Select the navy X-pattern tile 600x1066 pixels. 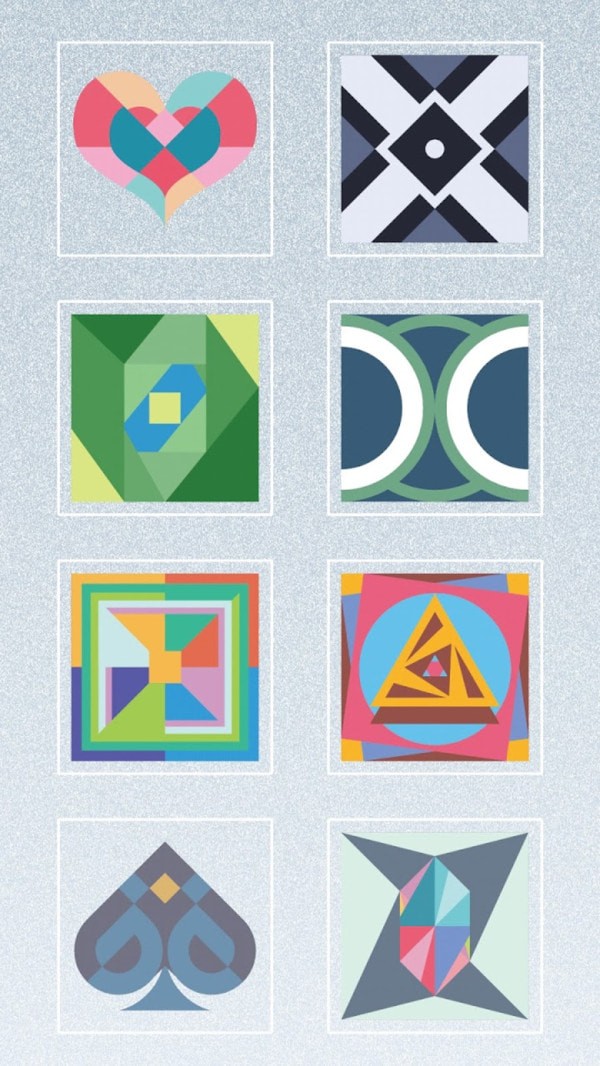pyautogui.click(x=434, y=148)
